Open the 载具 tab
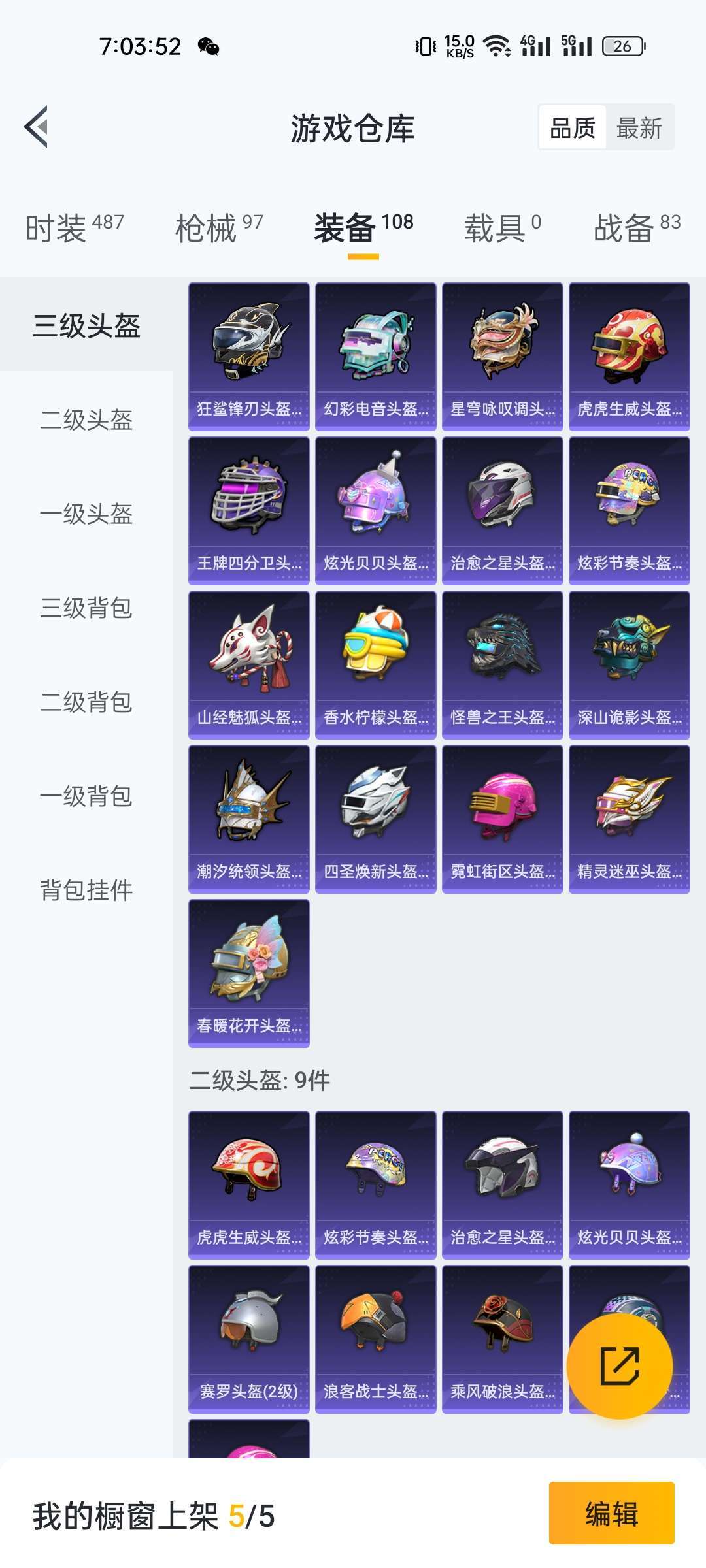The height and width of the screenshot is (1568, 706). [x=501, y=227]
